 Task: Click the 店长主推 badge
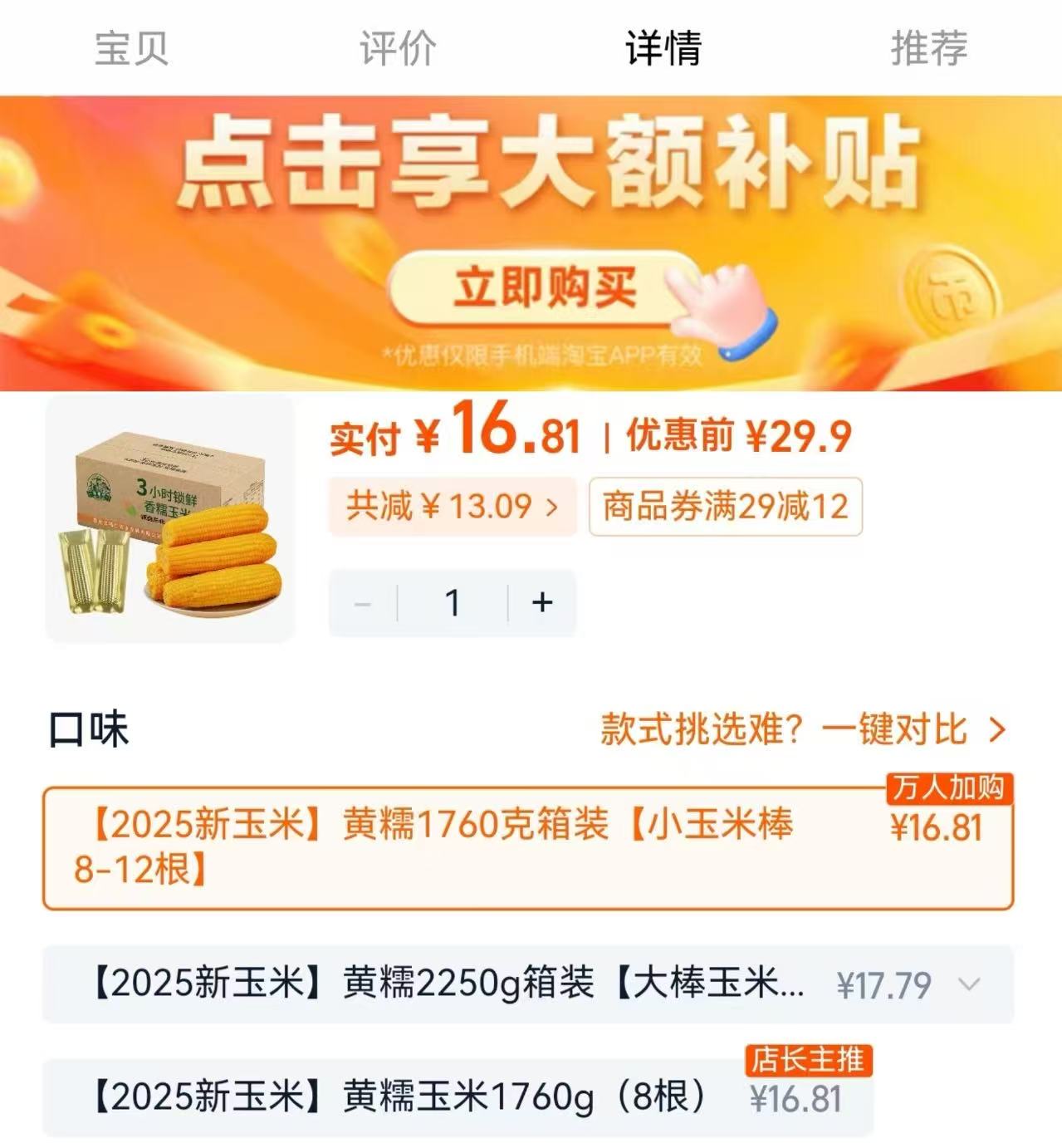807,1062
